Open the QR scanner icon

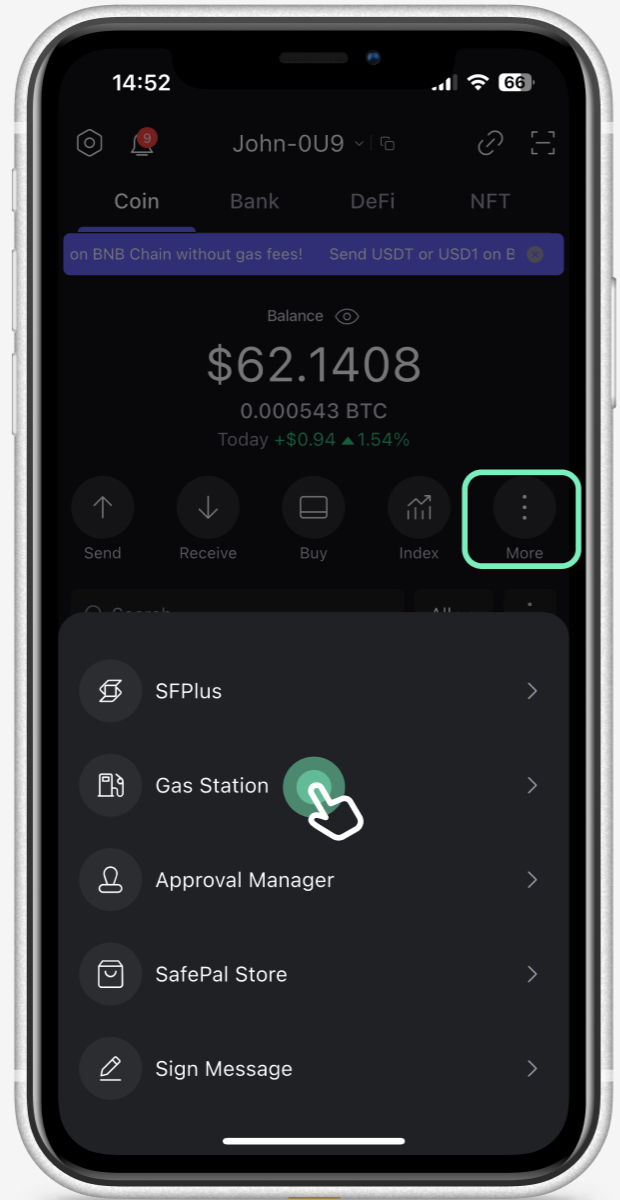click(543, 143)
